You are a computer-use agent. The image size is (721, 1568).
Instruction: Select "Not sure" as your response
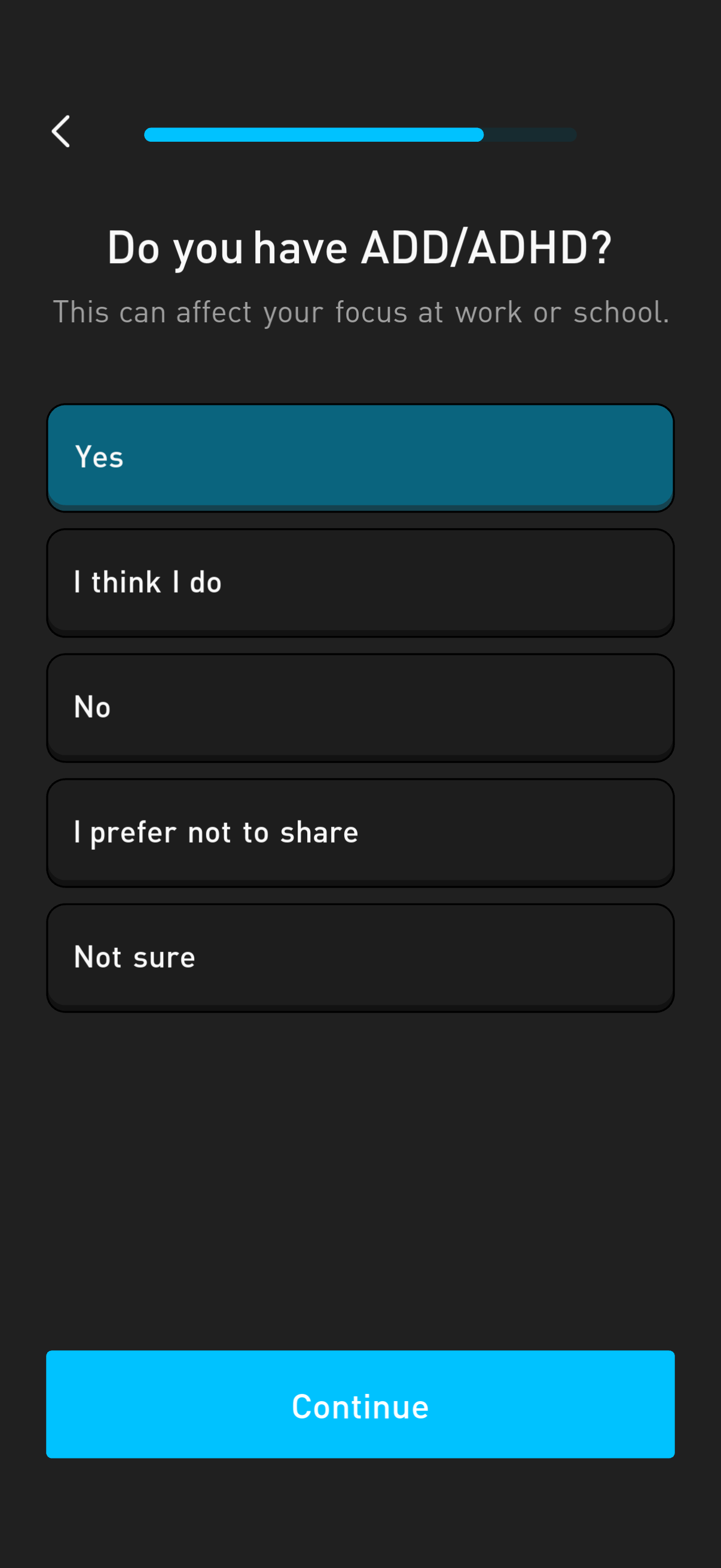pyautogui.click(x=360, y=956)
